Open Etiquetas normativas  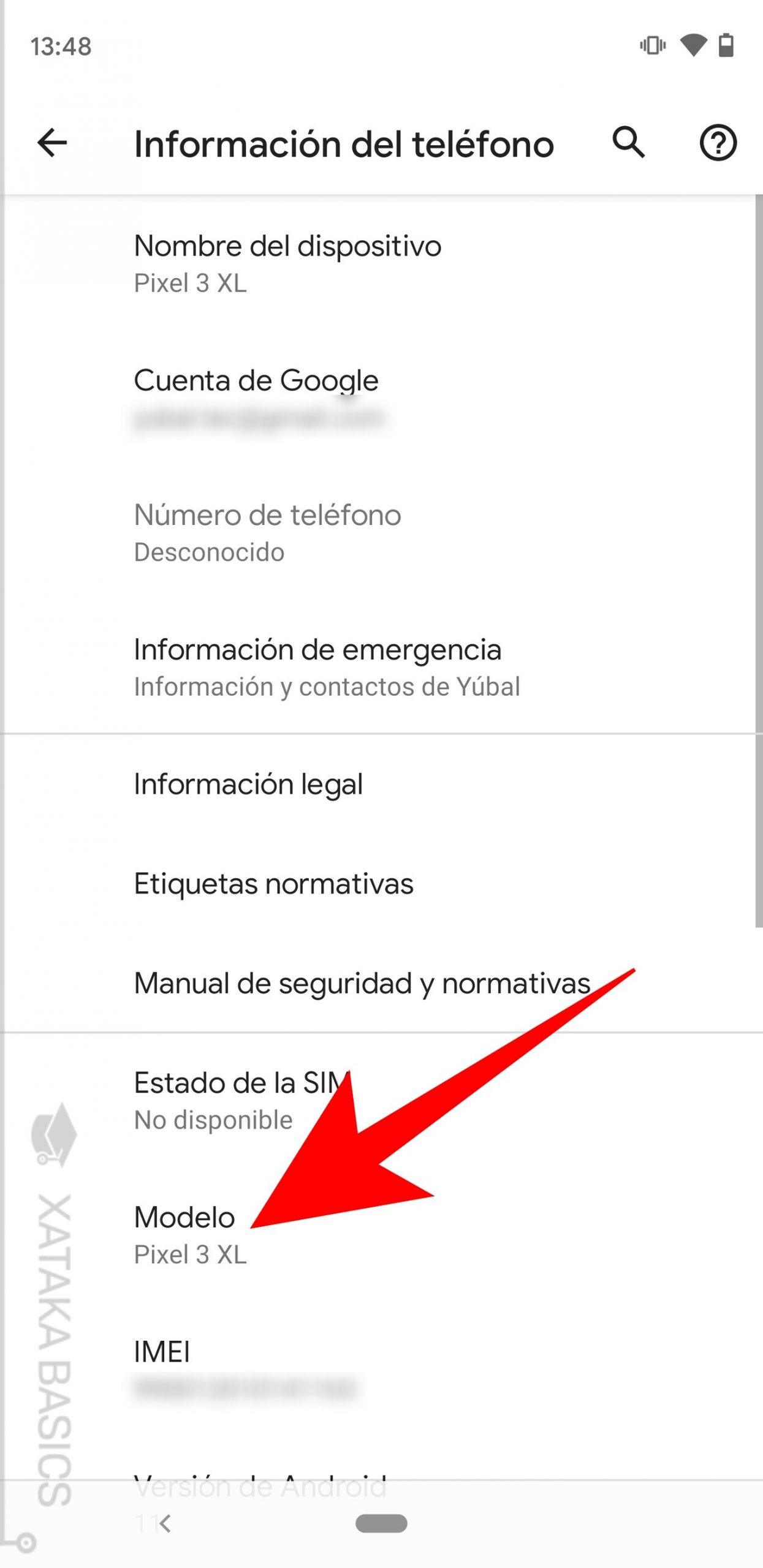pos(380,884)
